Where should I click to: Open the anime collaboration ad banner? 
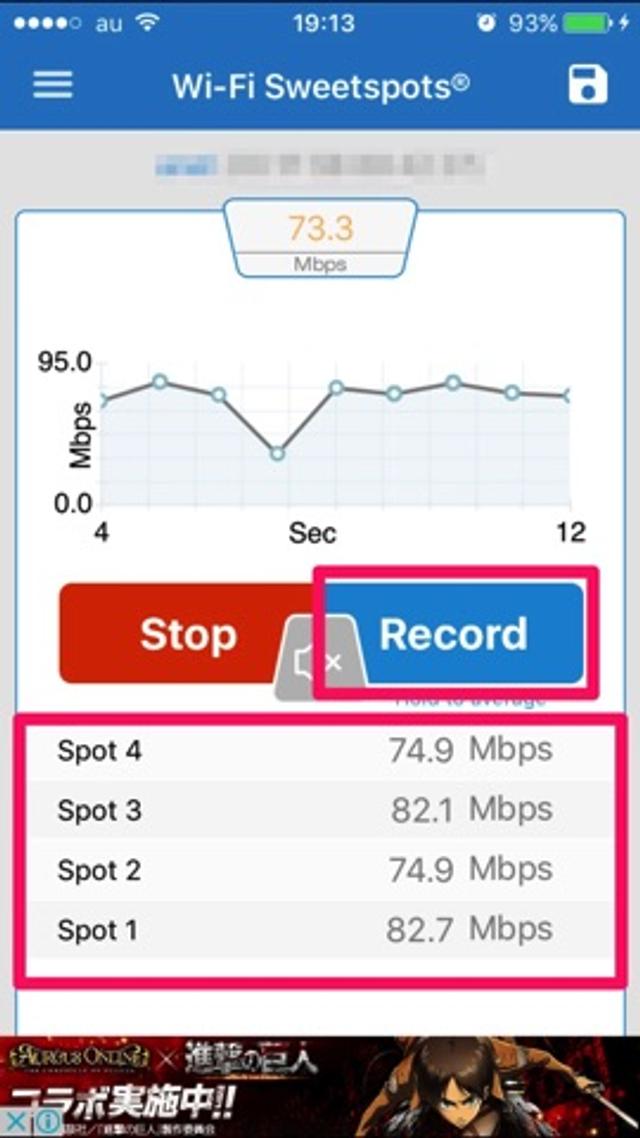click(x=330, y=1085)
